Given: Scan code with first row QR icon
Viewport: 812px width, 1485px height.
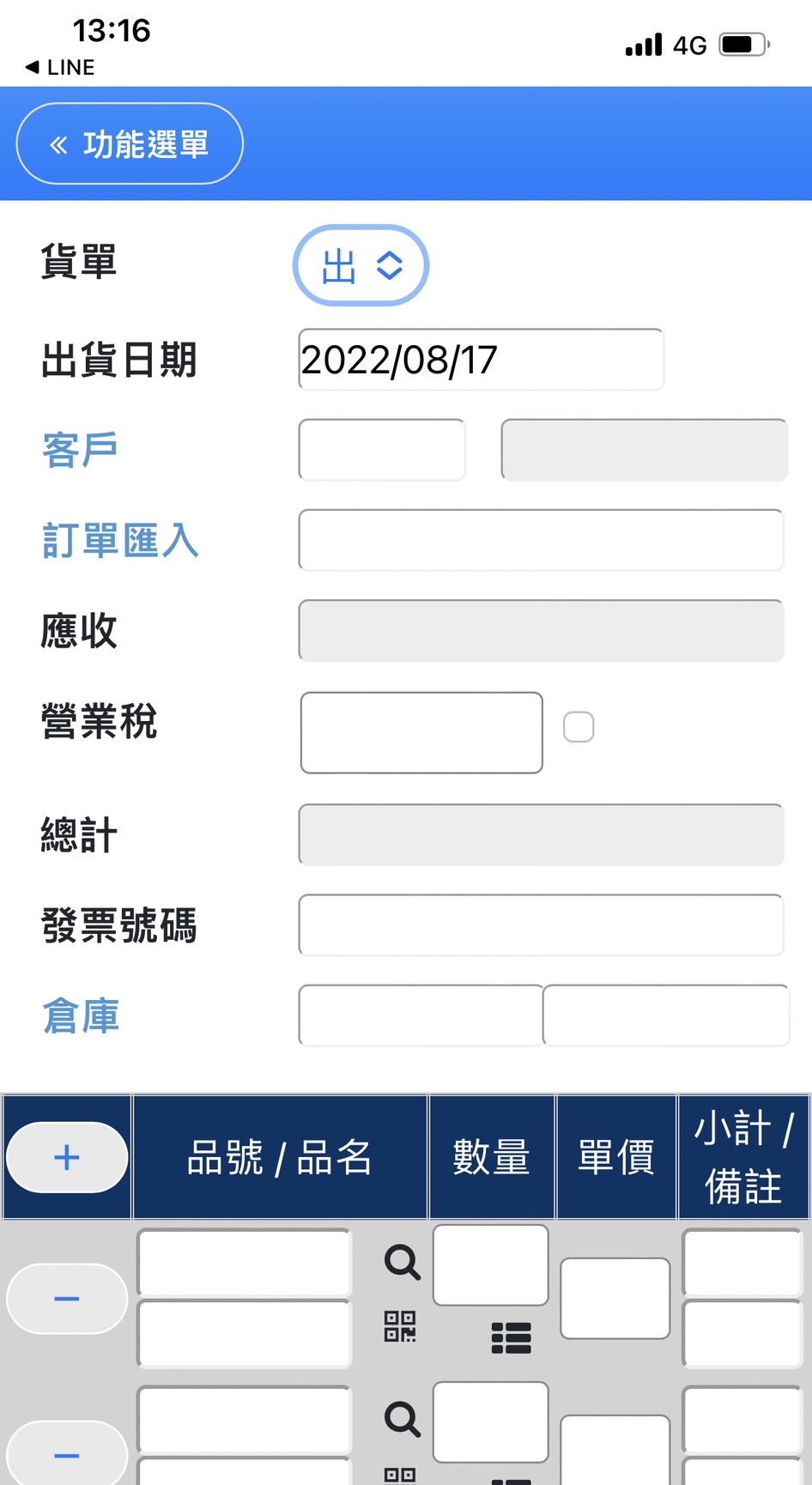Looking at the screenshot, I should [x=400, y=1327].
